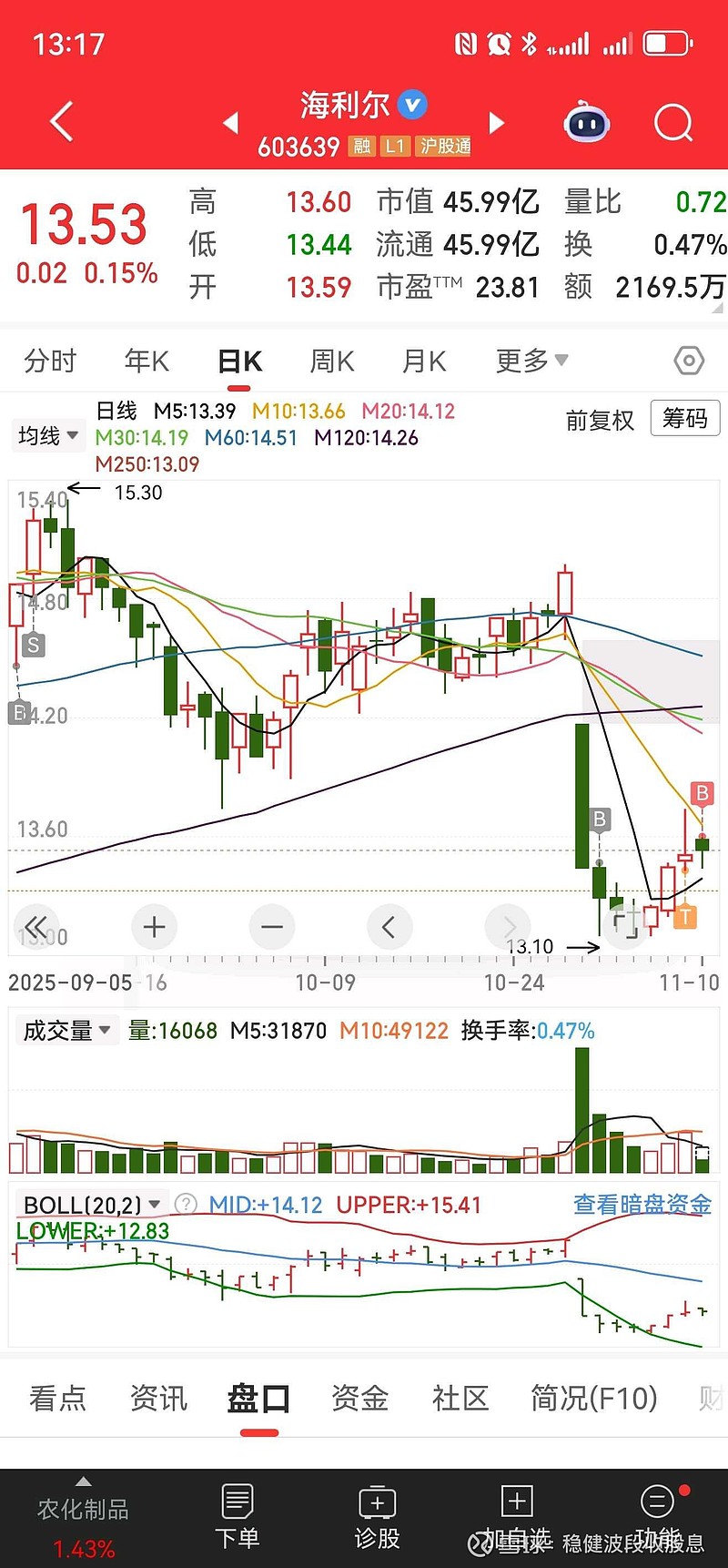Select the 周K chart tab
The height and width of the screenshot is (1568, 728).
331,361
